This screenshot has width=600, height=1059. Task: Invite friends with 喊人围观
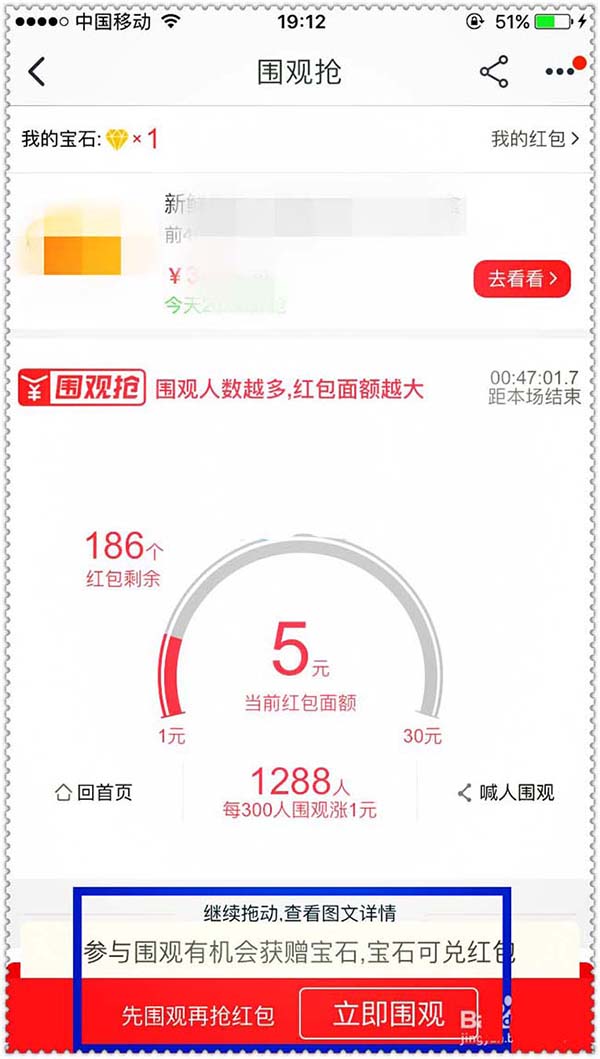point(505,793)
